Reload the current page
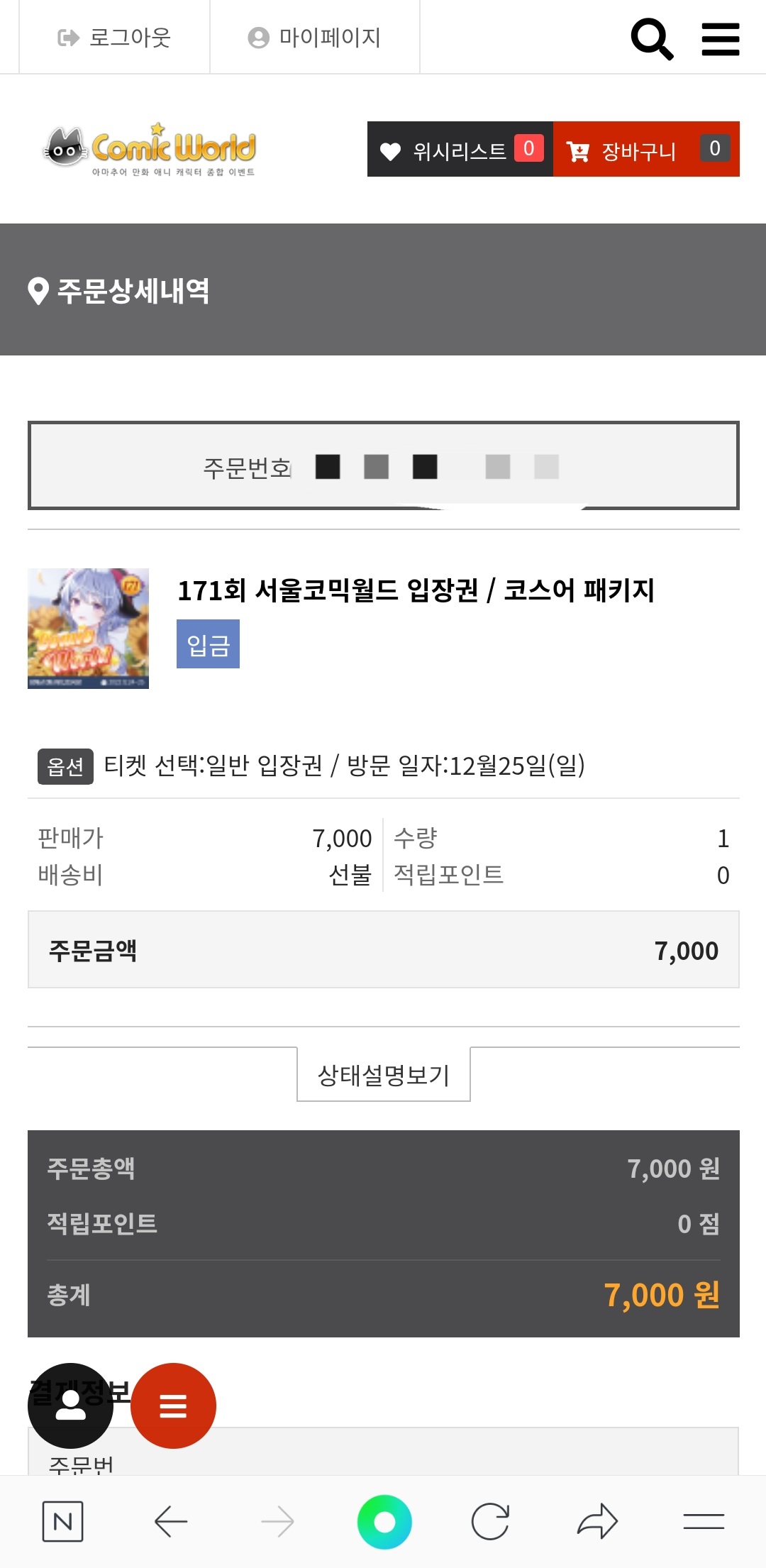The height and width of the screenshot is (1568, 766). [x=490, y=1521]
